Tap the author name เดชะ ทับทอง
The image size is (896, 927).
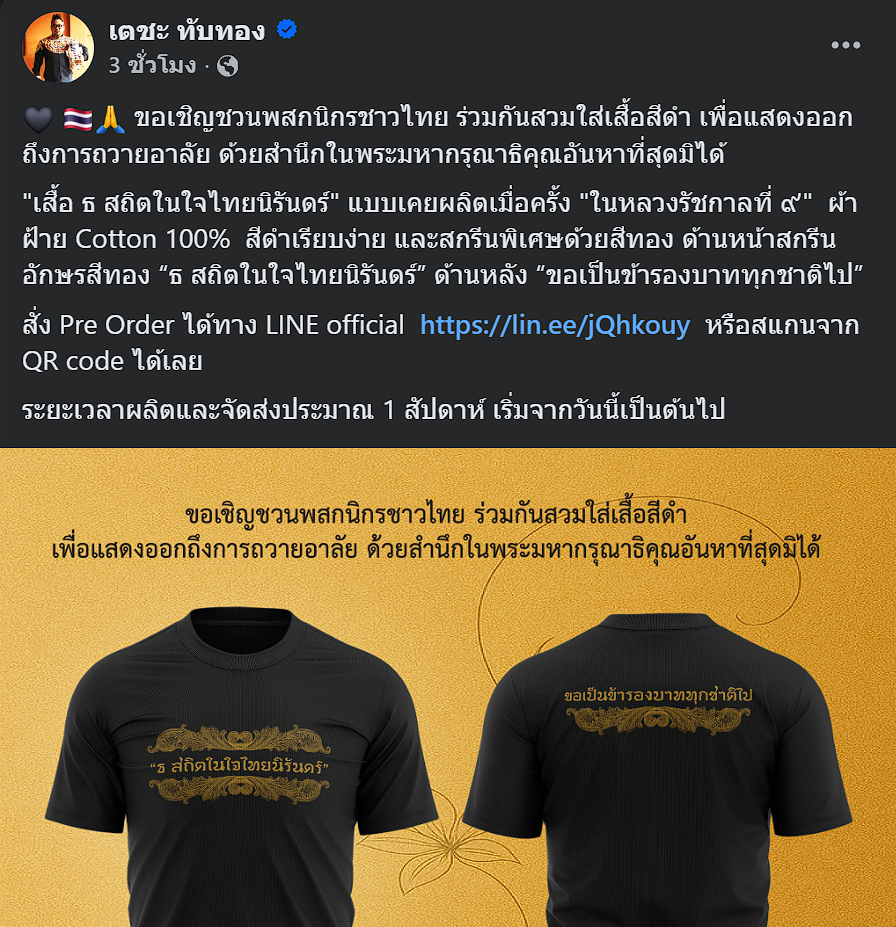pyautogui.click(x=188, y=30)
